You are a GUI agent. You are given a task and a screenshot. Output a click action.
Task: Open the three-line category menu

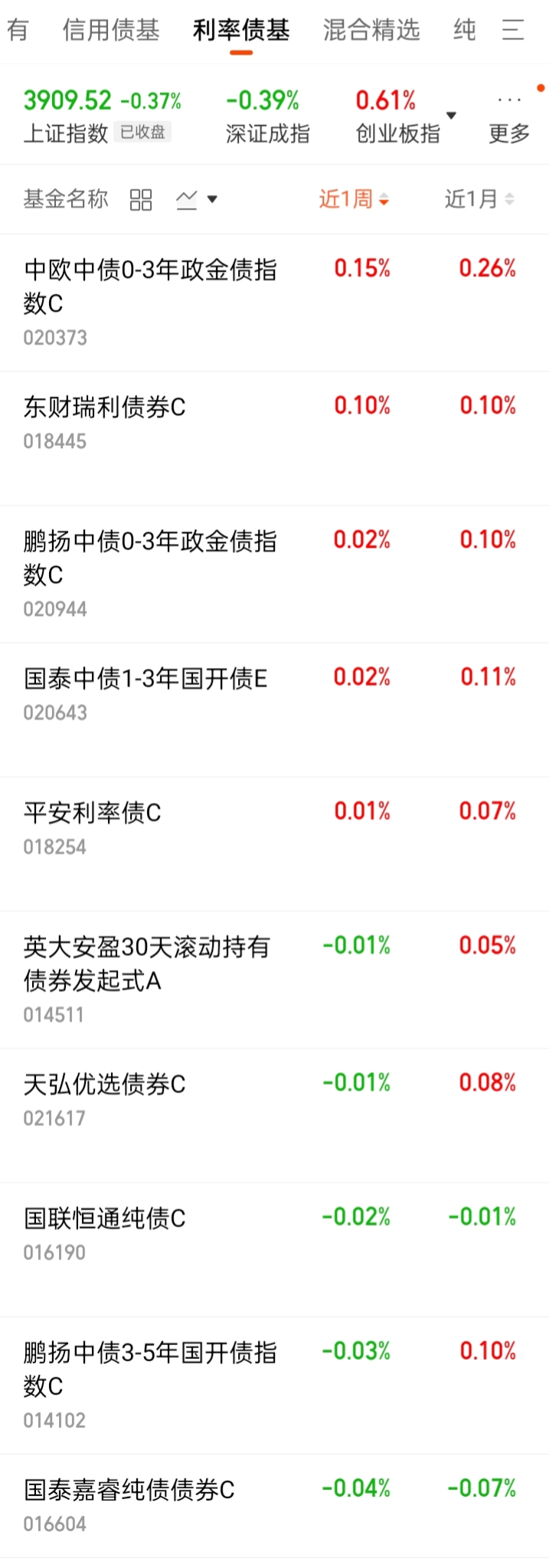click(513, 31)
